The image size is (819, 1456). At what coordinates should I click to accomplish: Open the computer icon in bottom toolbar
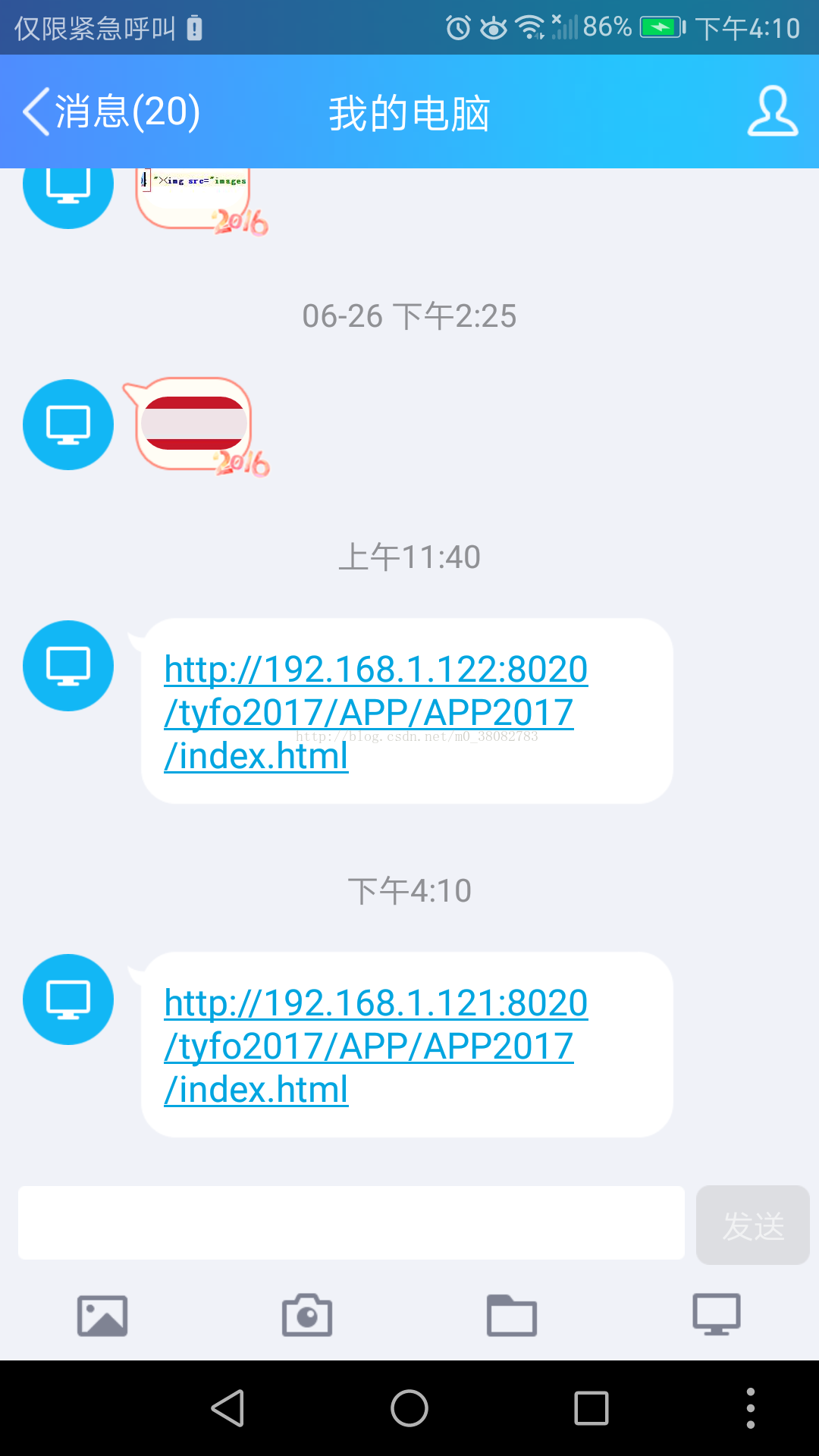tap(717, 1314)
